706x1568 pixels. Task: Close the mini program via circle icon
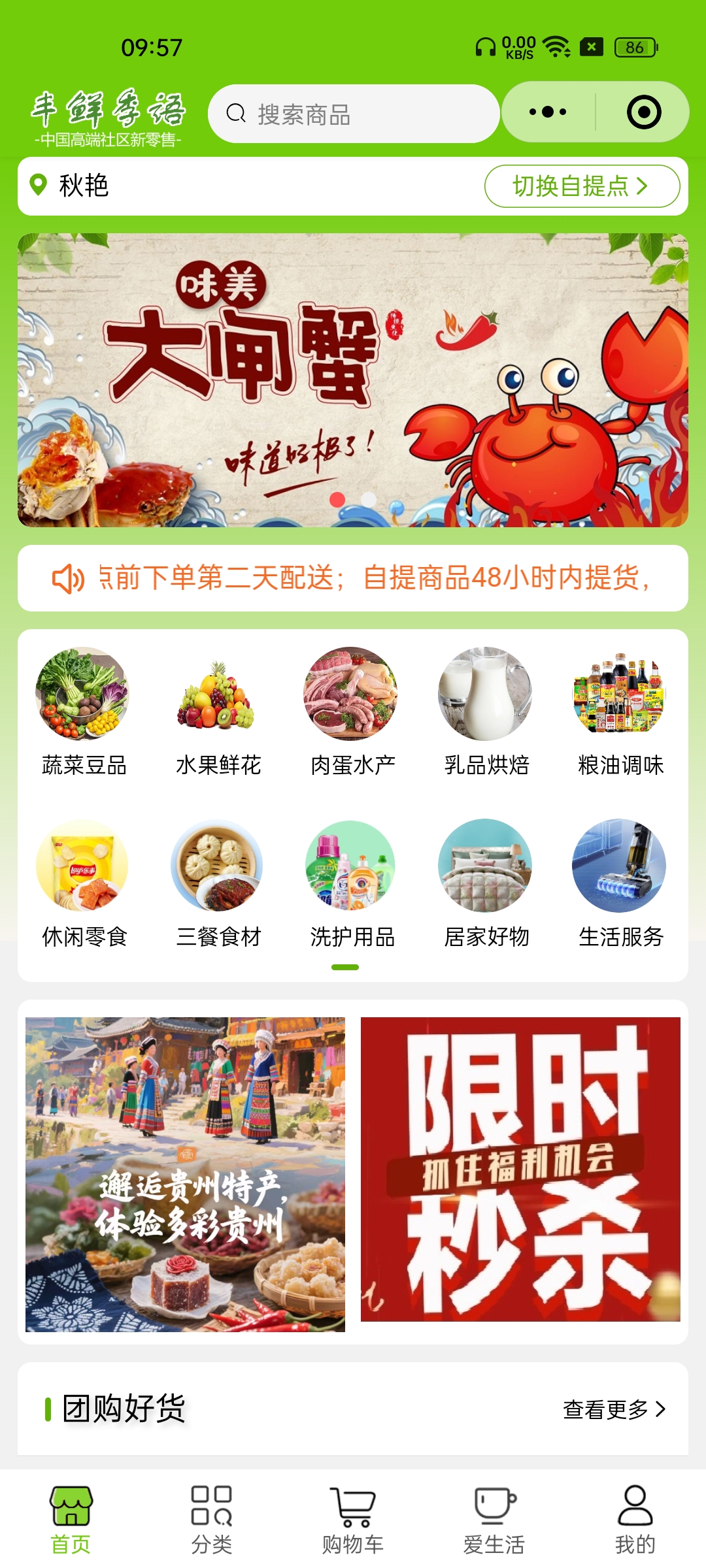click(x=643, y=112)
